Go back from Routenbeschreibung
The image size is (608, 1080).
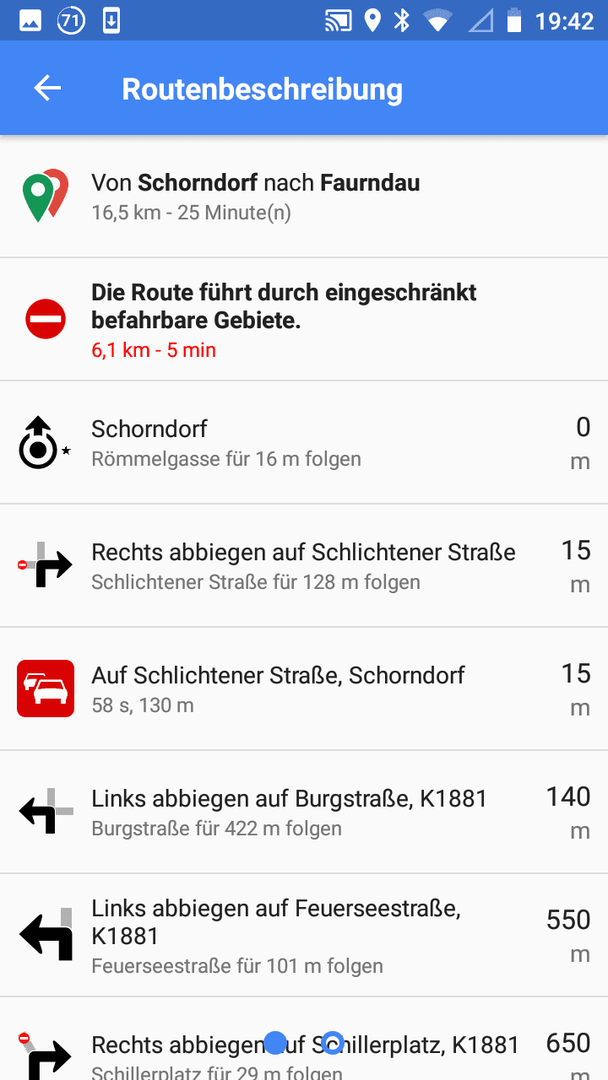(48, 88)
